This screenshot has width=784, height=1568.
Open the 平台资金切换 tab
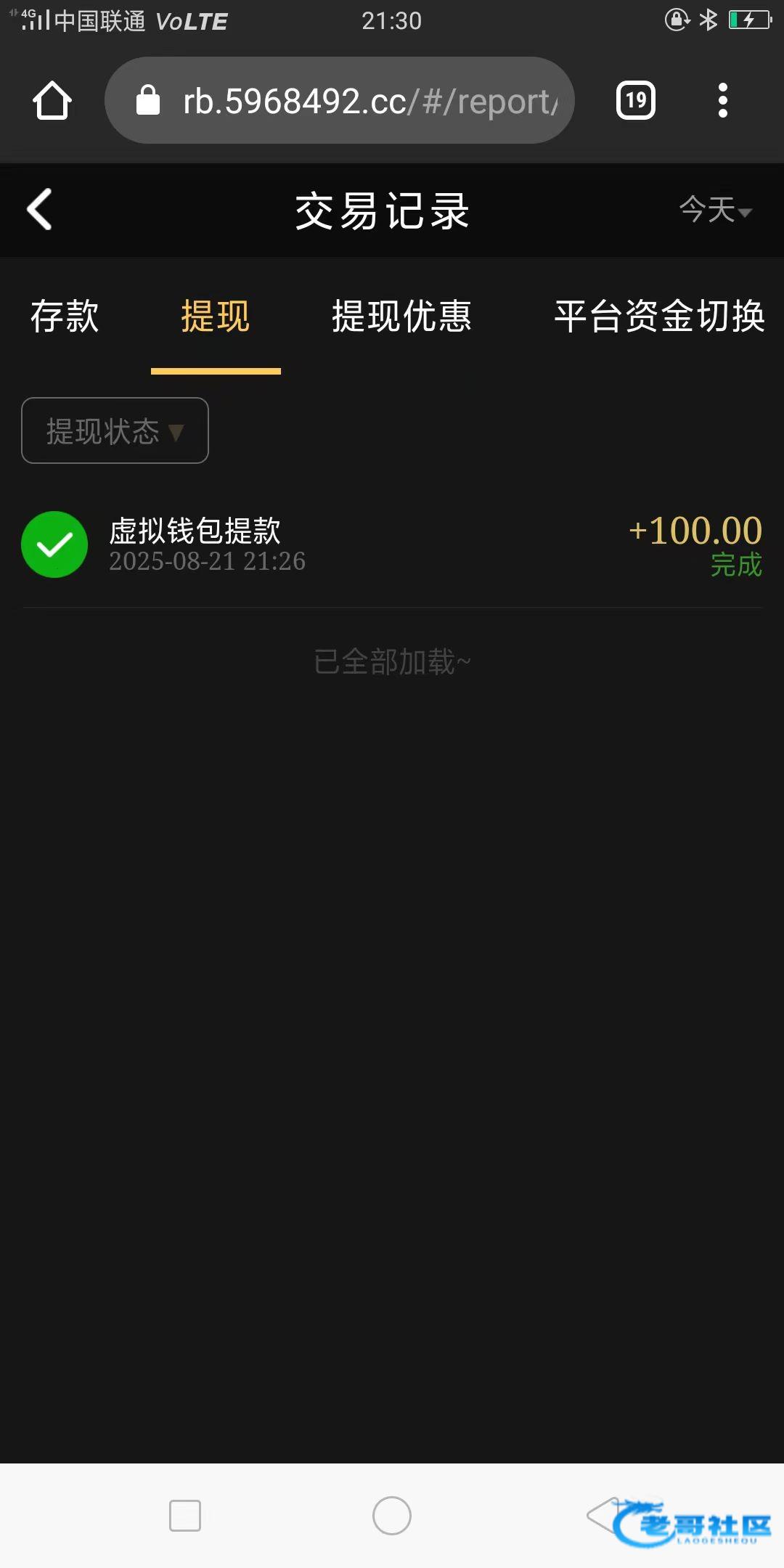(659, 316)
